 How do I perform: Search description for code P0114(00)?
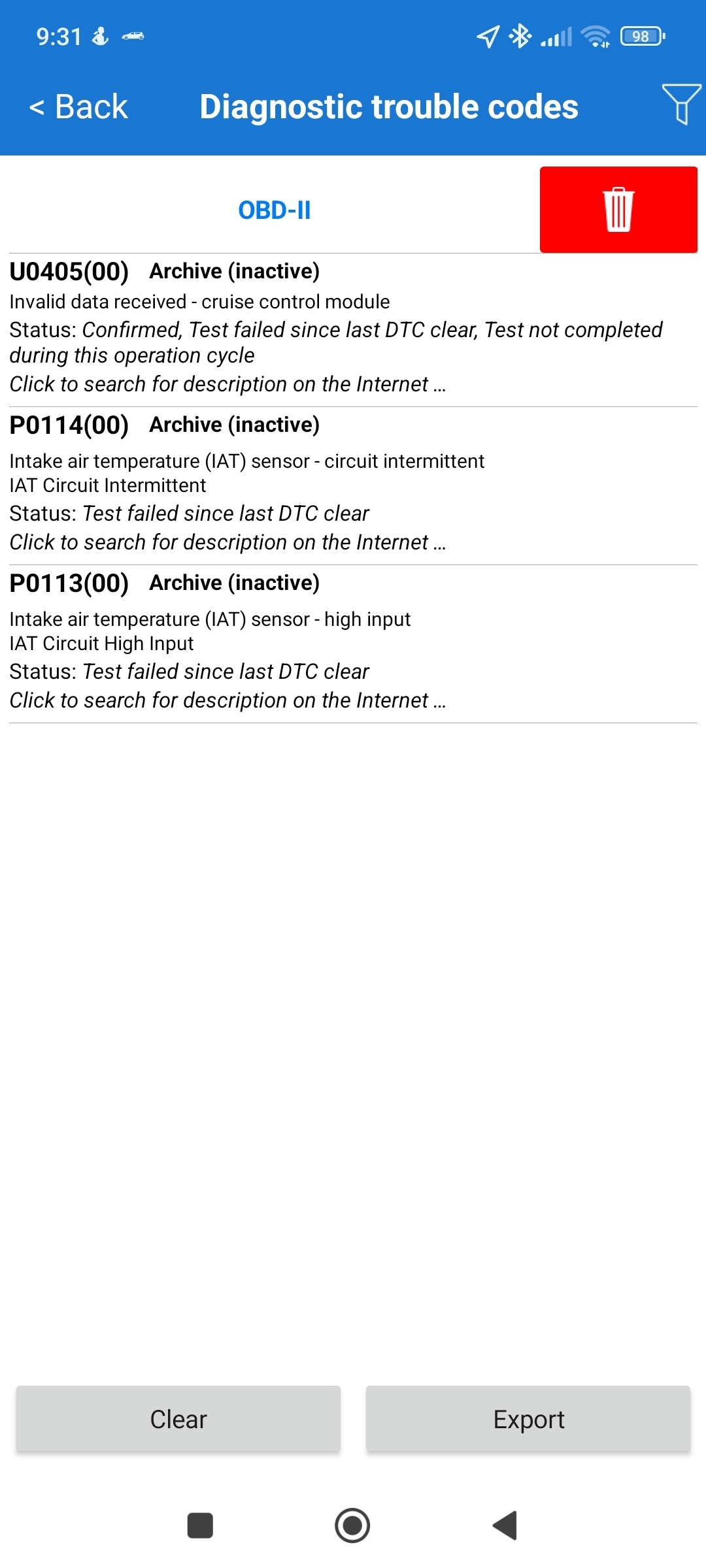pos(227,542)
